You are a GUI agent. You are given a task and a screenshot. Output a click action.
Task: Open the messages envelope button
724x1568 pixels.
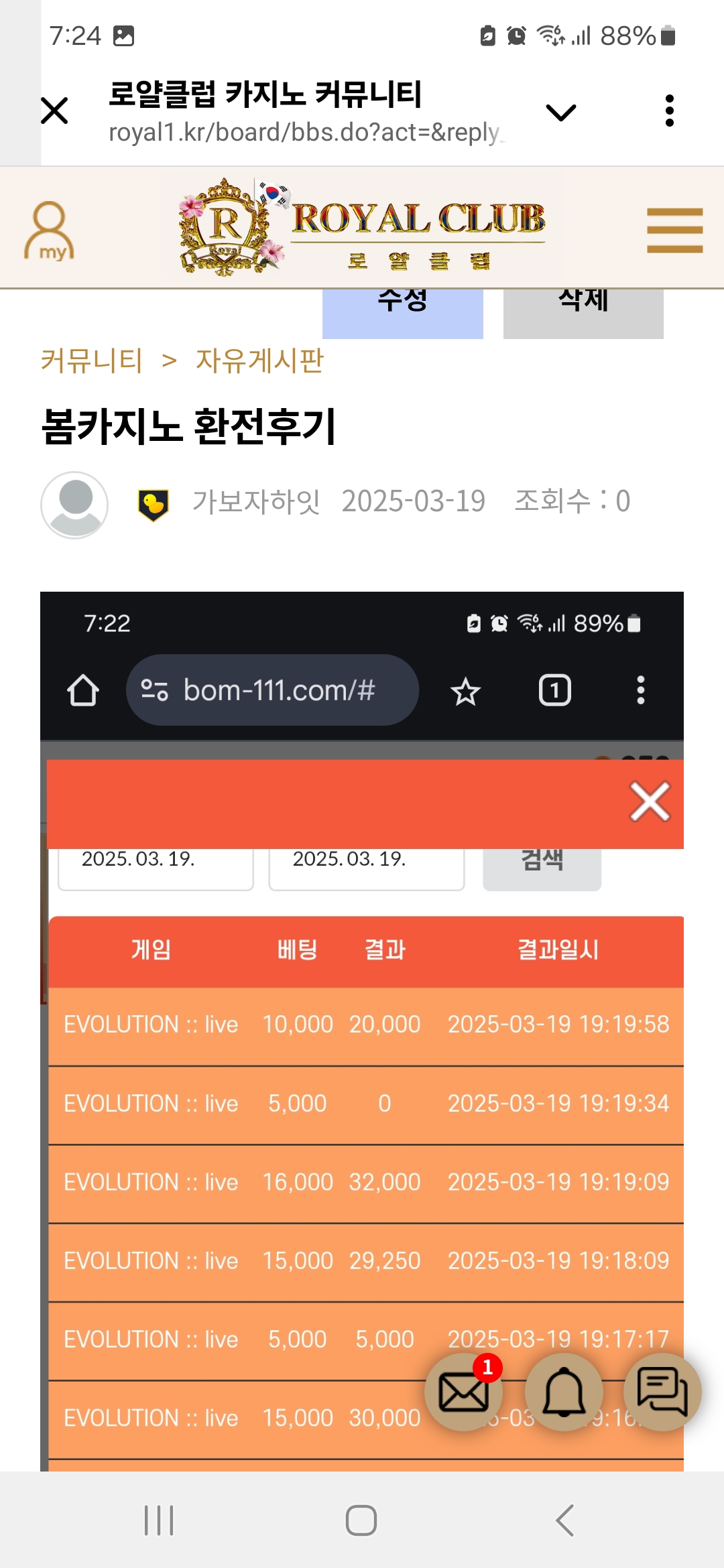464,1392
